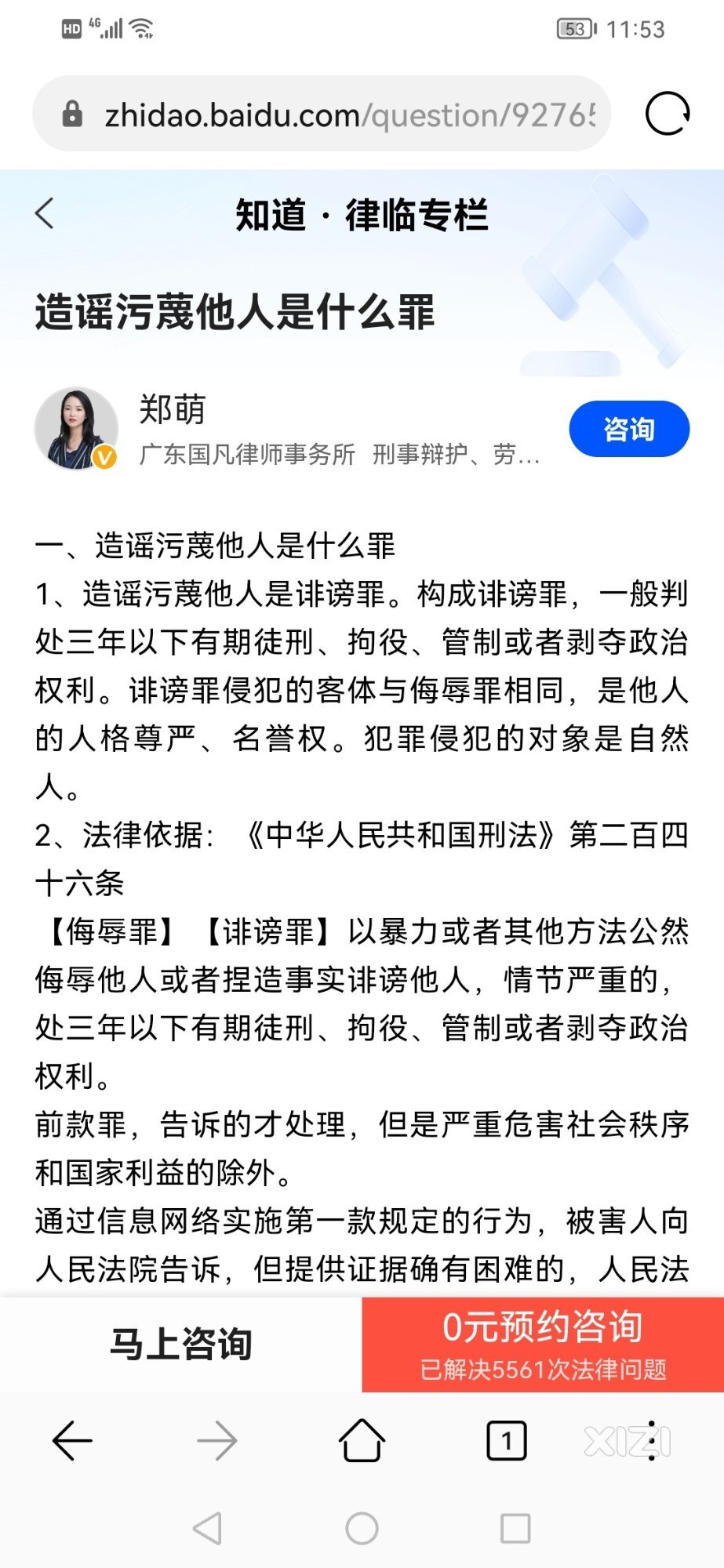The width and height of the screenshot is (724, 1568).
Task: Open browser overflow menu
Action: [651, 1441]
